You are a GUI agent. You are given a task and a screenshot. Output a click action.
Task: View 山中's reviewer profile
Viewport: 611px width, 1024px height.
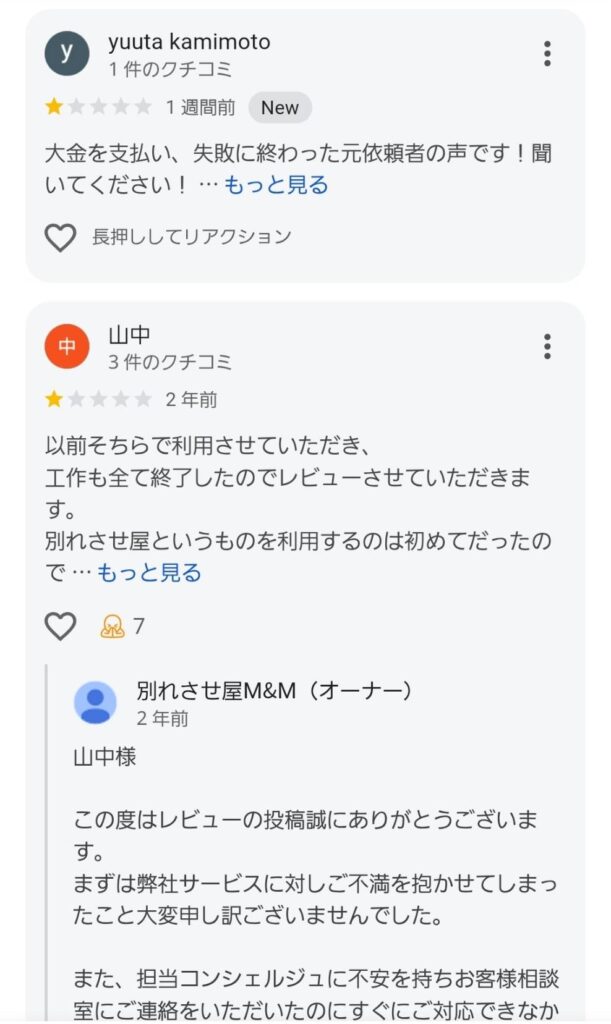(x=67, y=347)
